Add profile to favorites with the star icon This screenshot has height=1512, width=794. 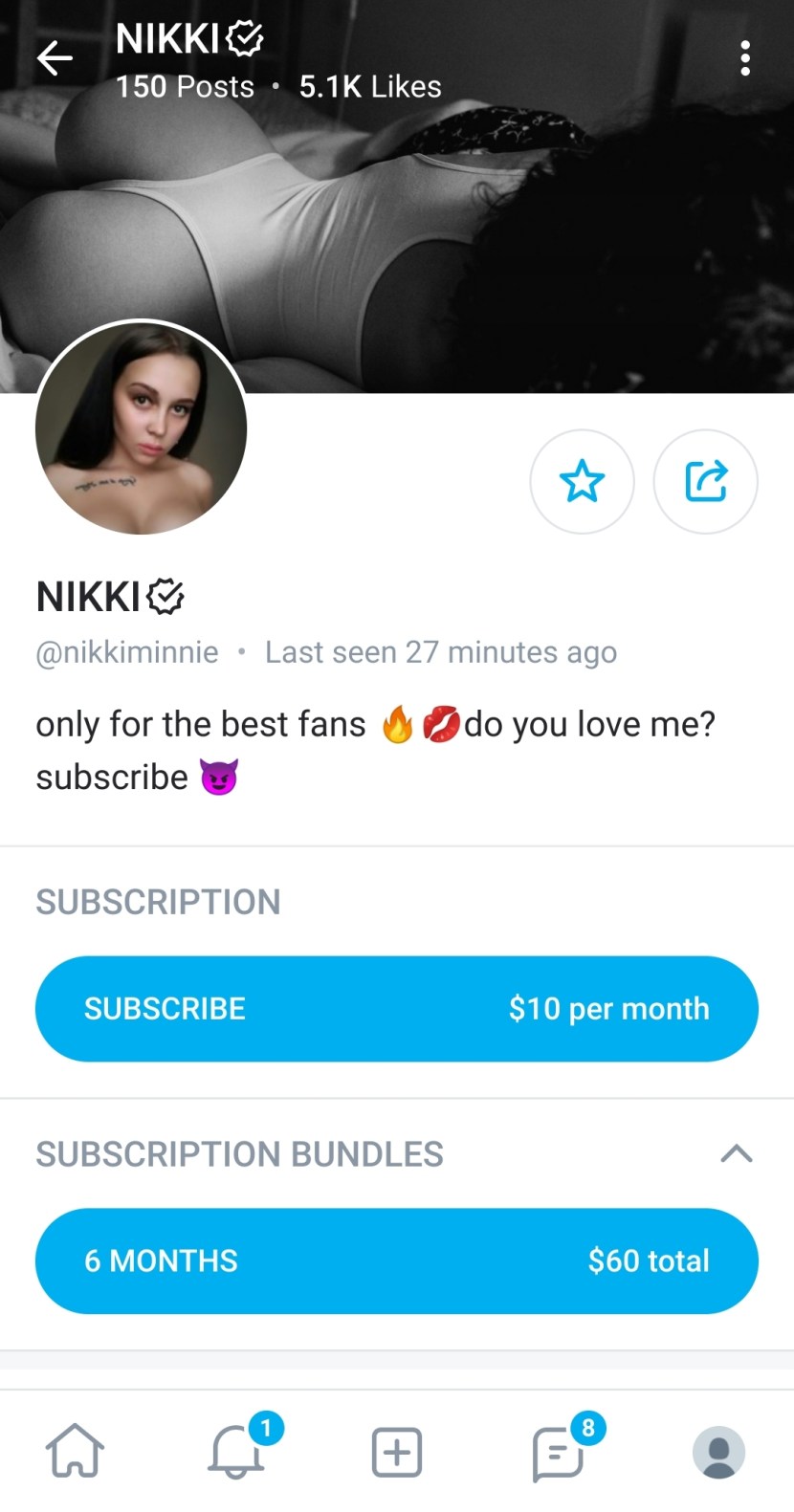coord(582,481)
